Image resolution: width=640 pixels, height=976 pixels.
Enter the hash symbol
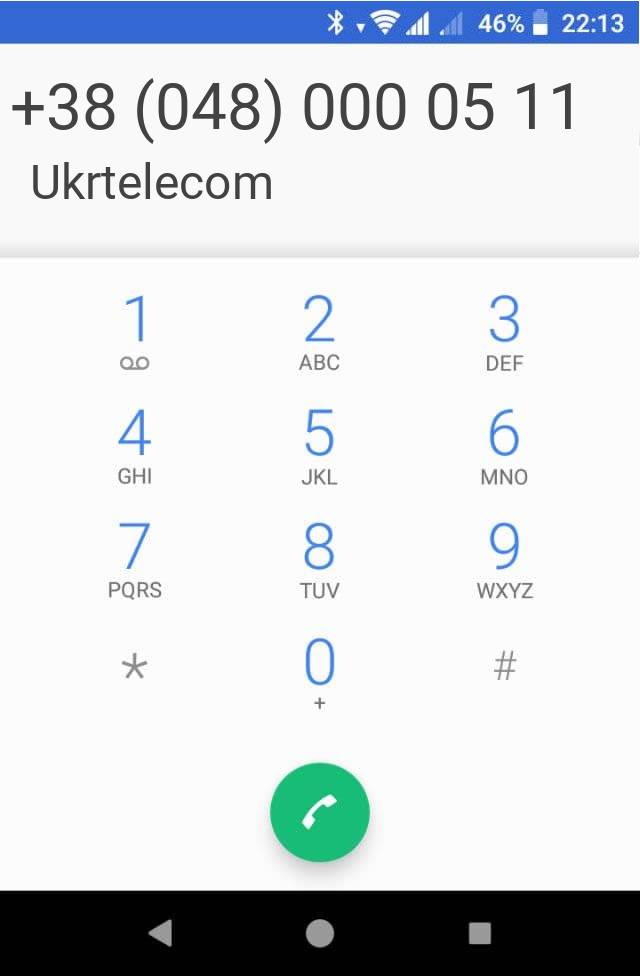504,667
